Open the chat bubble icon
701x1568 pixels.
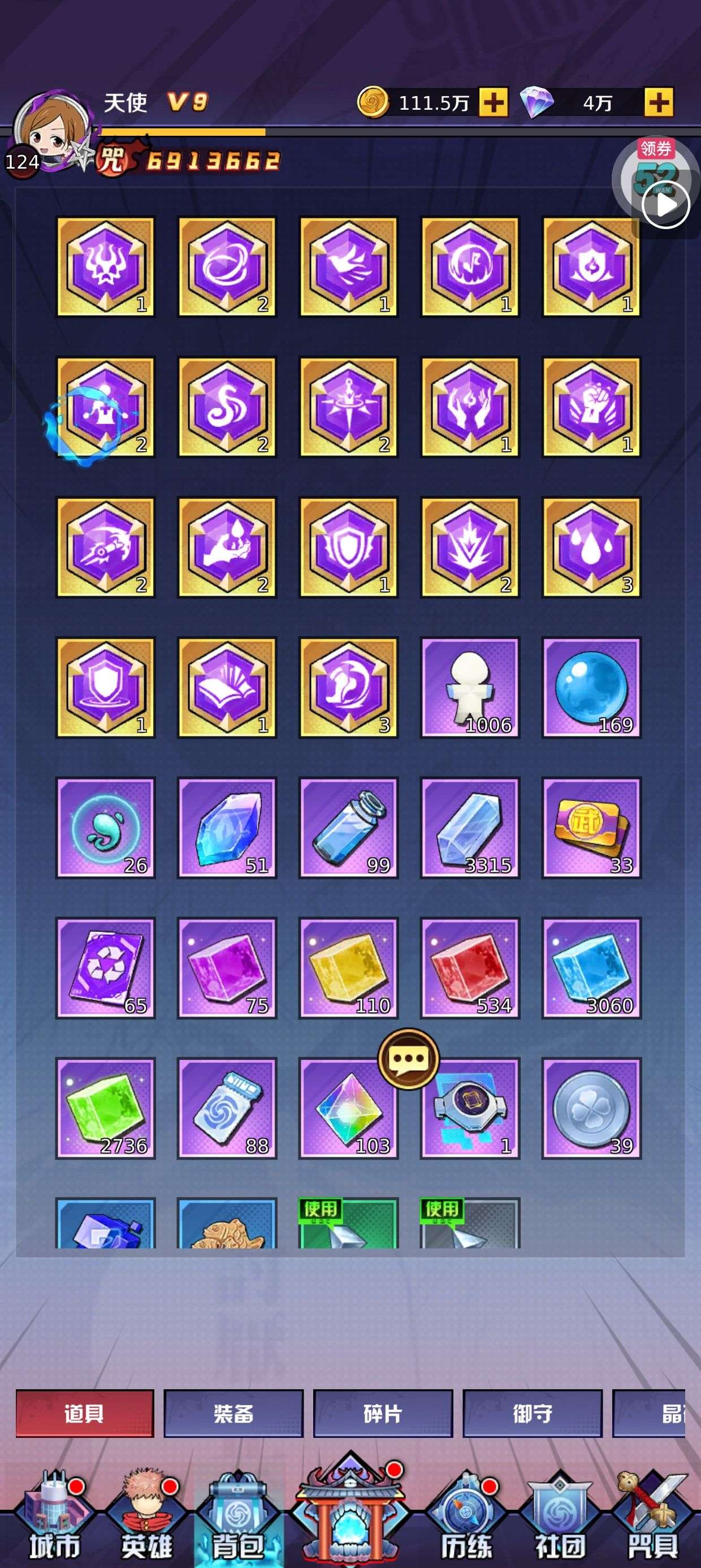[x=408, y=1059]
